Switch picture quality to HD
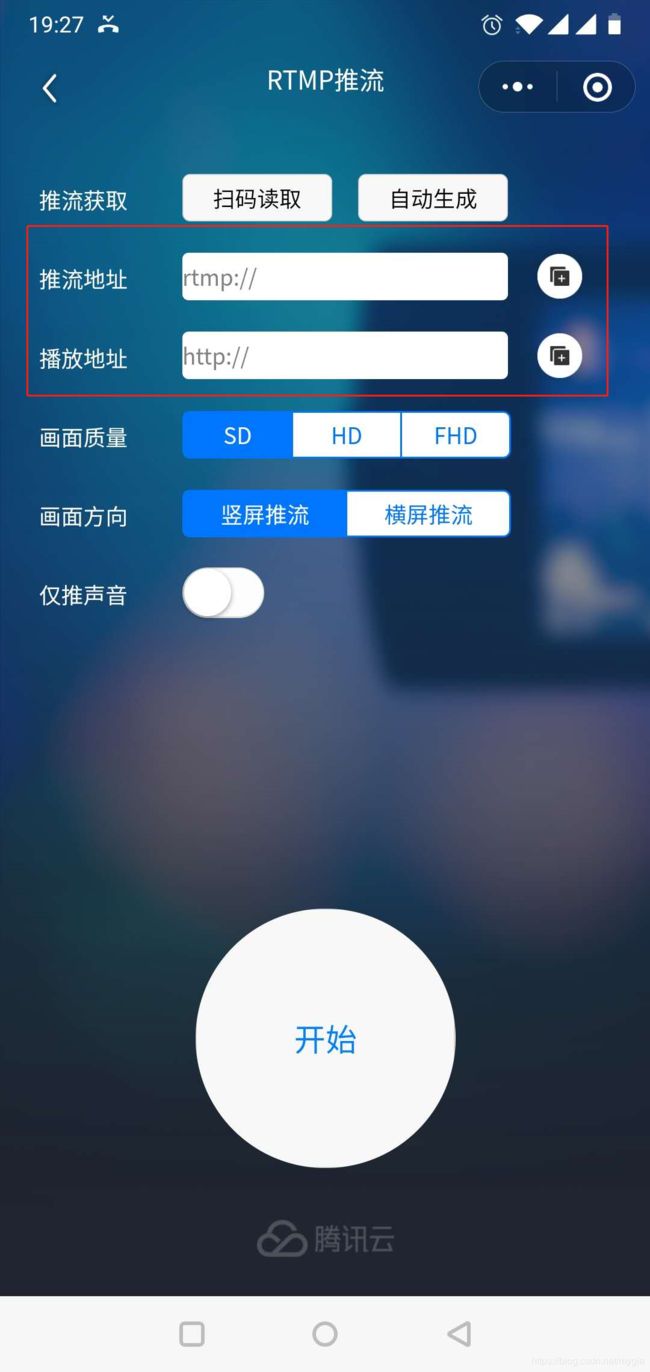 click(x=347, y=436)
